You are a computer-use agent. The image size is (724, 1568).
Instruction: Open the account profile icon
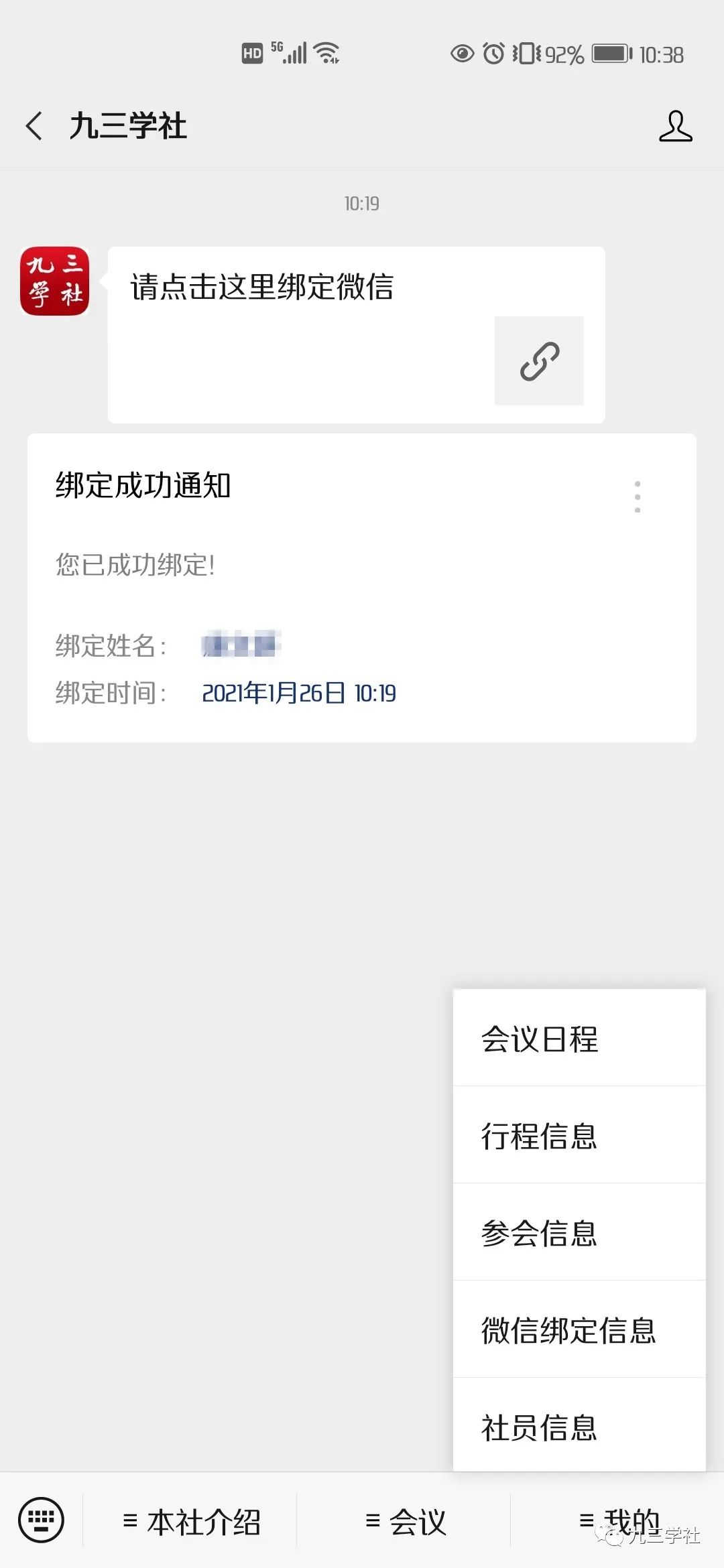click(675, 126)
